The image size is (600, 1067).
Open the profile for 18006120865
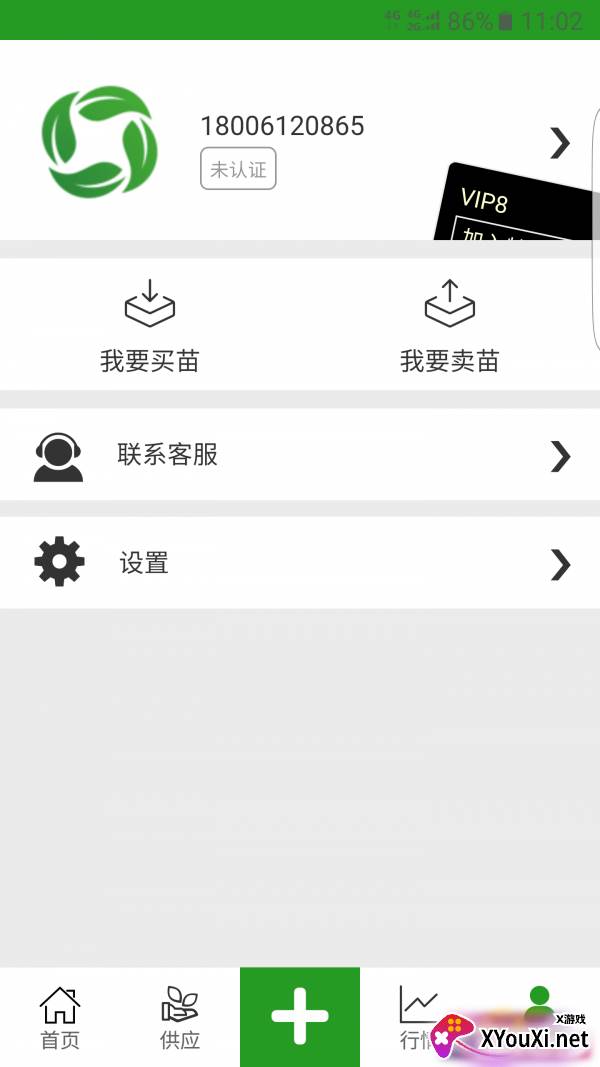299,140
